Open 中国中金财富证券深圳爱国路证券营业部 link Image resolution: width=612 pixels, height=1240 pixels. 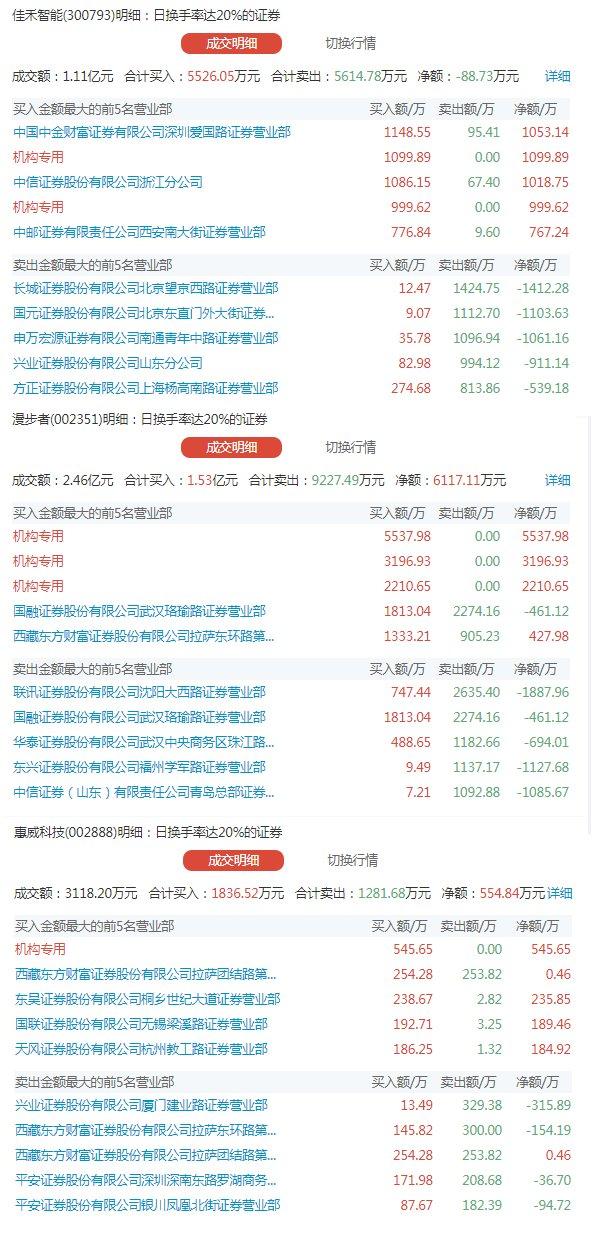[x=152, y=132]
